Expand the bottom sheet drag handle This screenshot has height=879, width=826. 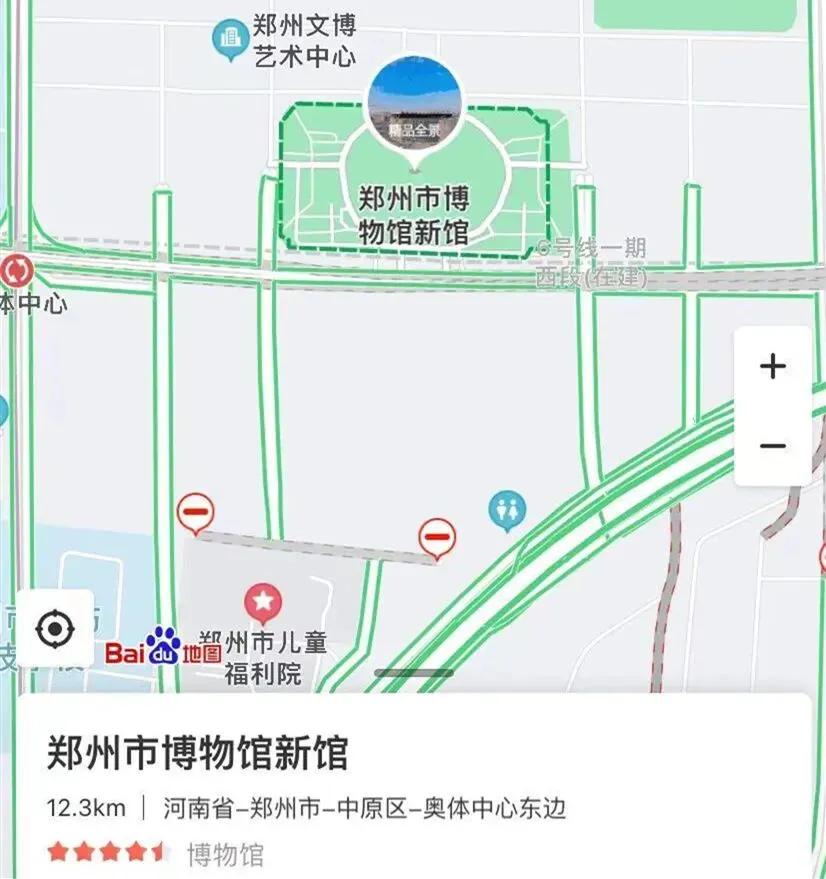414,673
